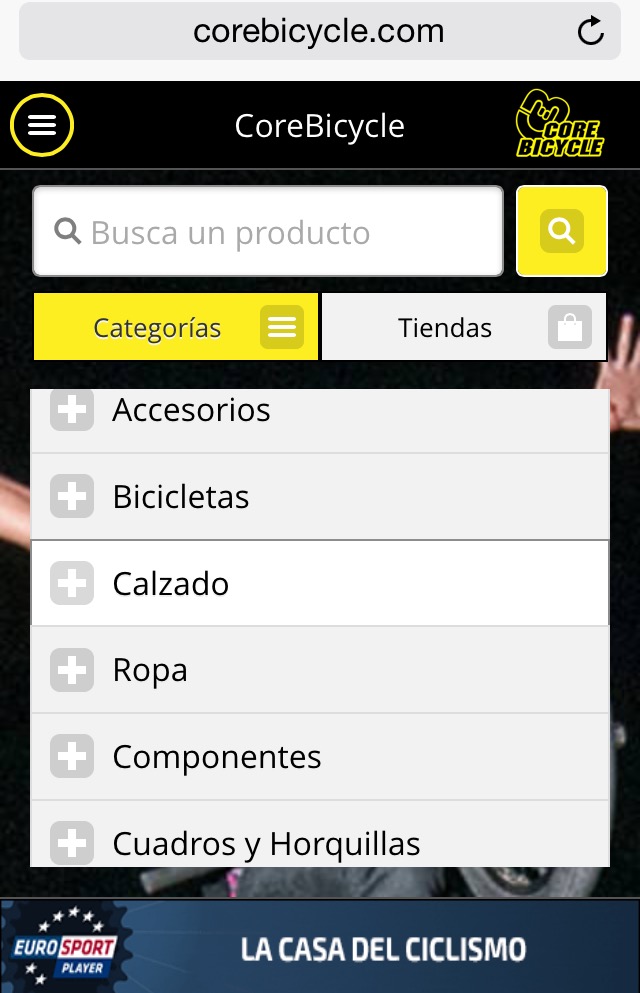Switch to the Categorías tab
Screen dimensions: 640x993
(x=176, y=327)
